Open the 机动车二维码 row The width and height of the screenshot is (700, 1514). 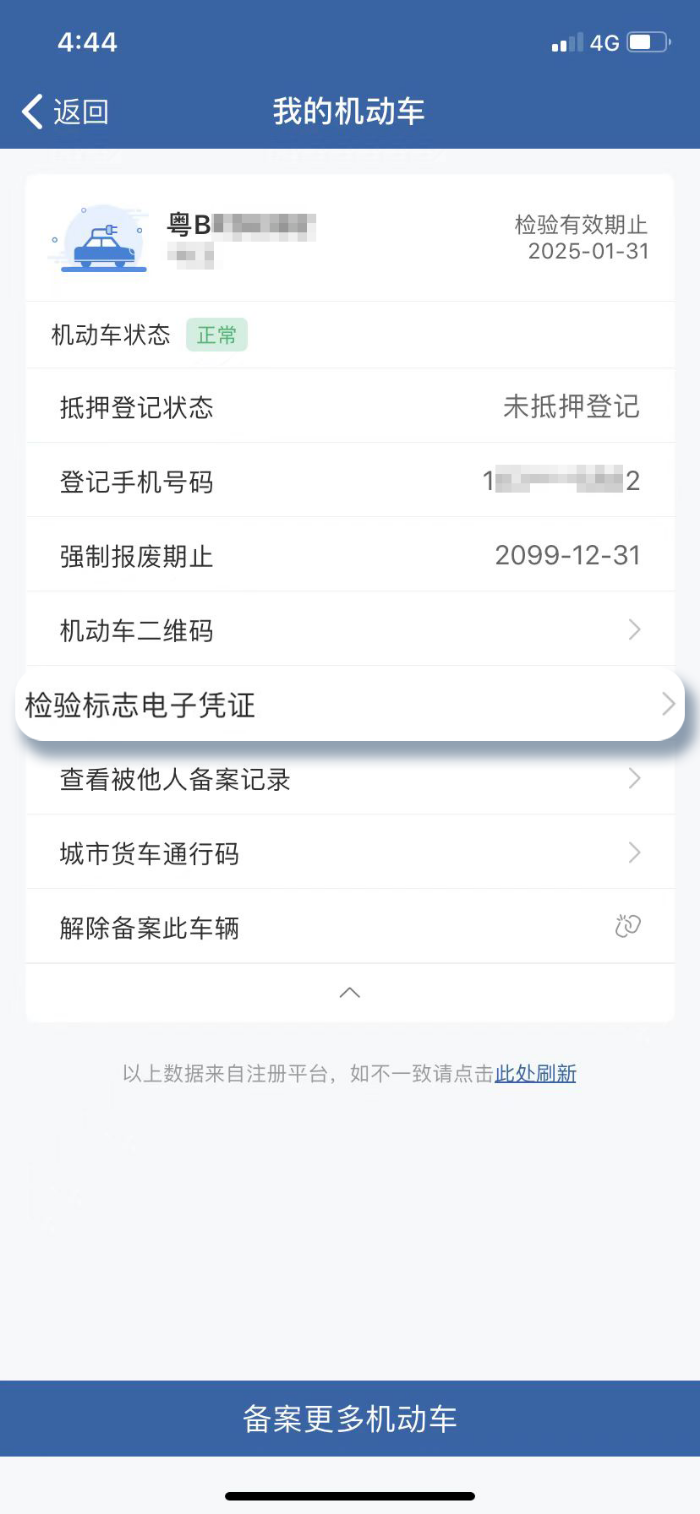coord(350,630)
